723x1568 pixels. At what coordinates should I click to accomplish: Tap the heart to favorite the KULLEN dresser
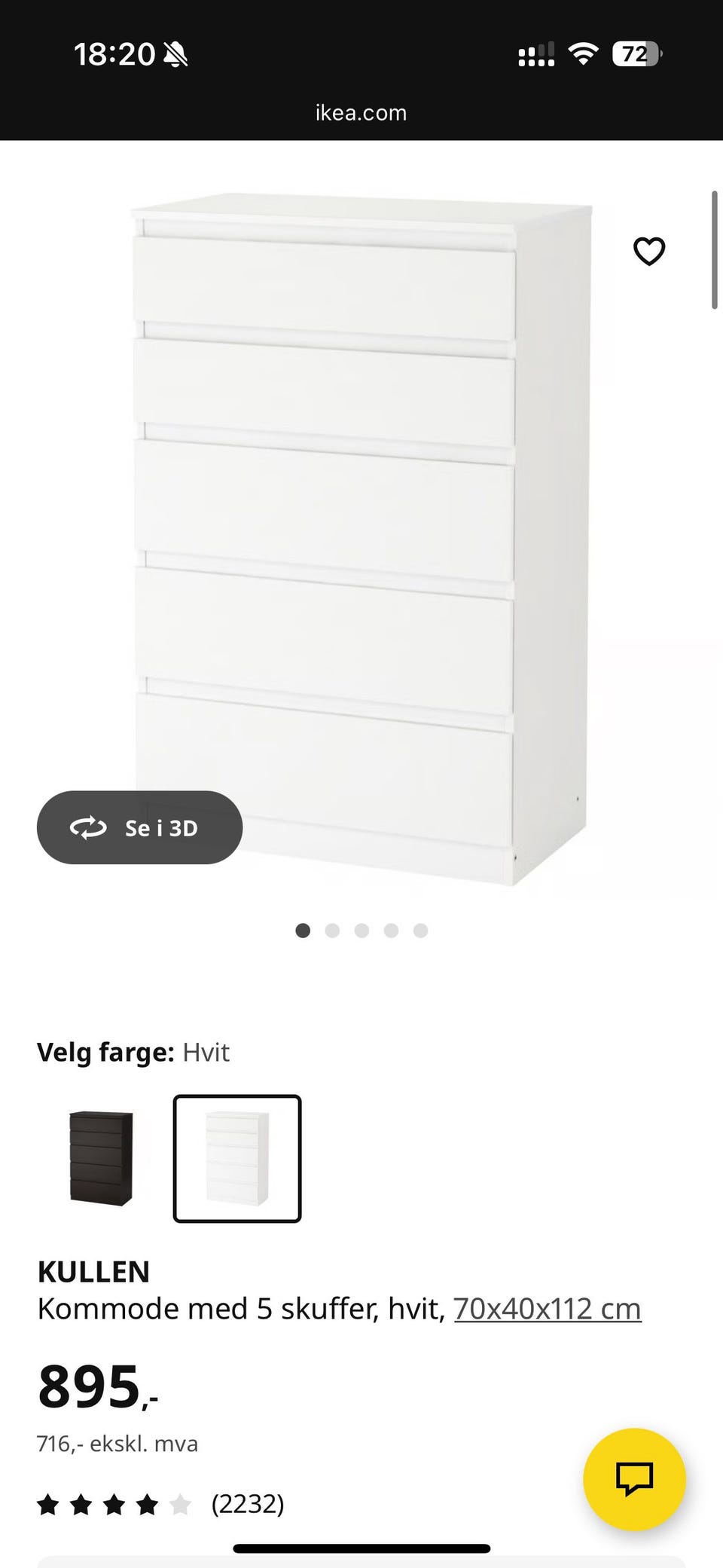point(649,251)
